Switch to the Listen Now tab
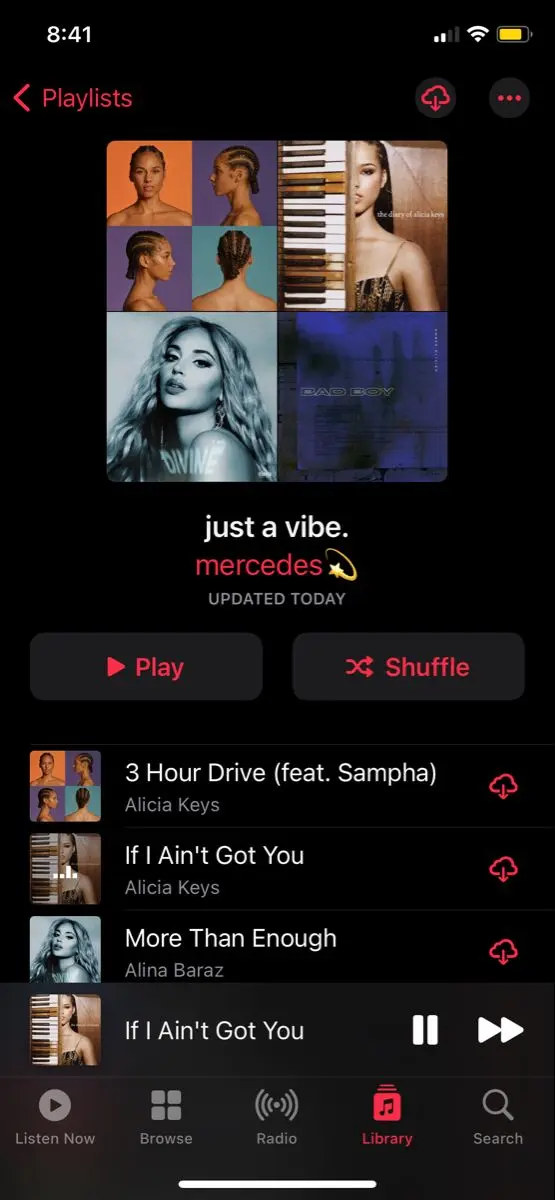 pos(55,1117)
